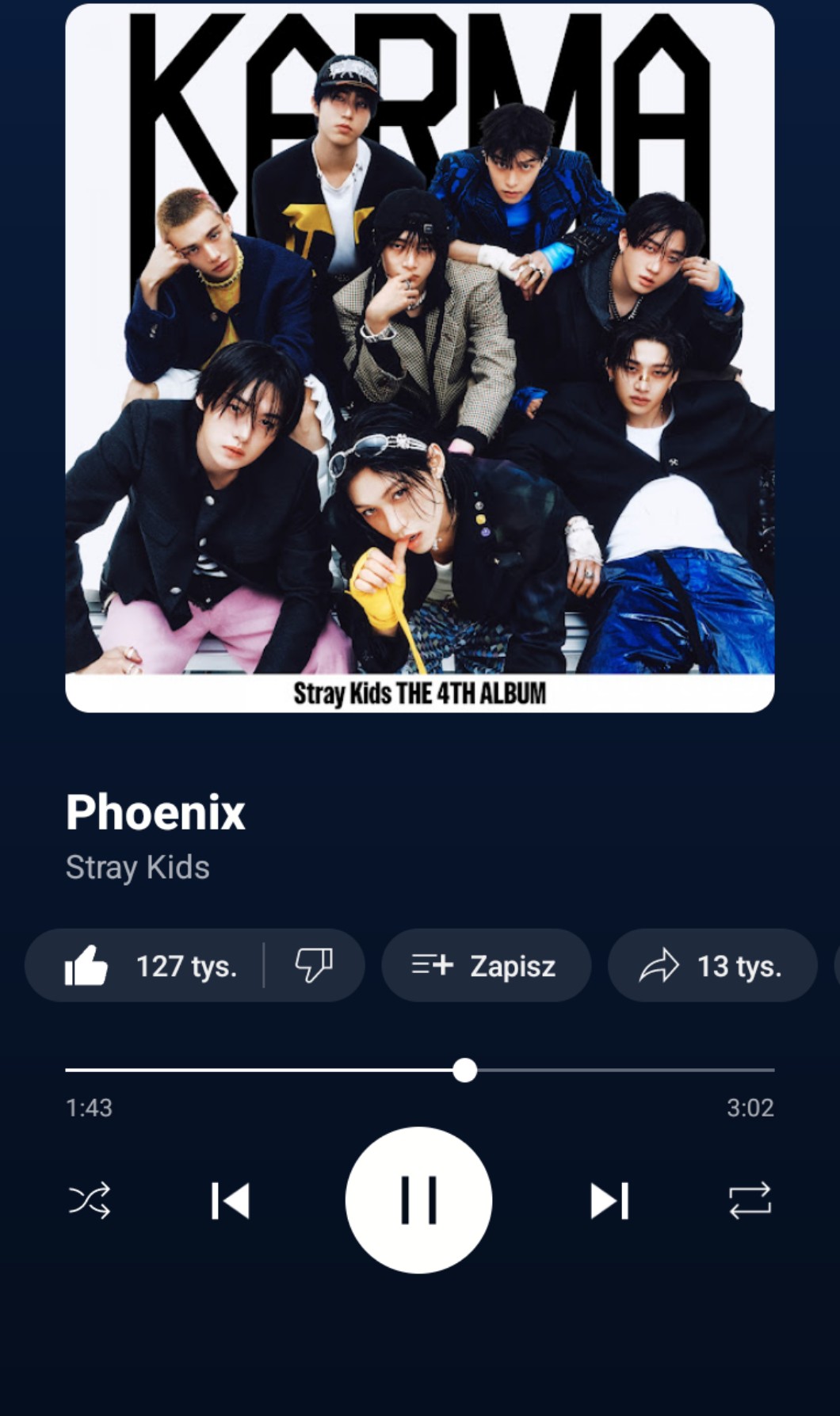Go back to the previous track
The image size is (840, 1416).
[x=231, y=1200]
